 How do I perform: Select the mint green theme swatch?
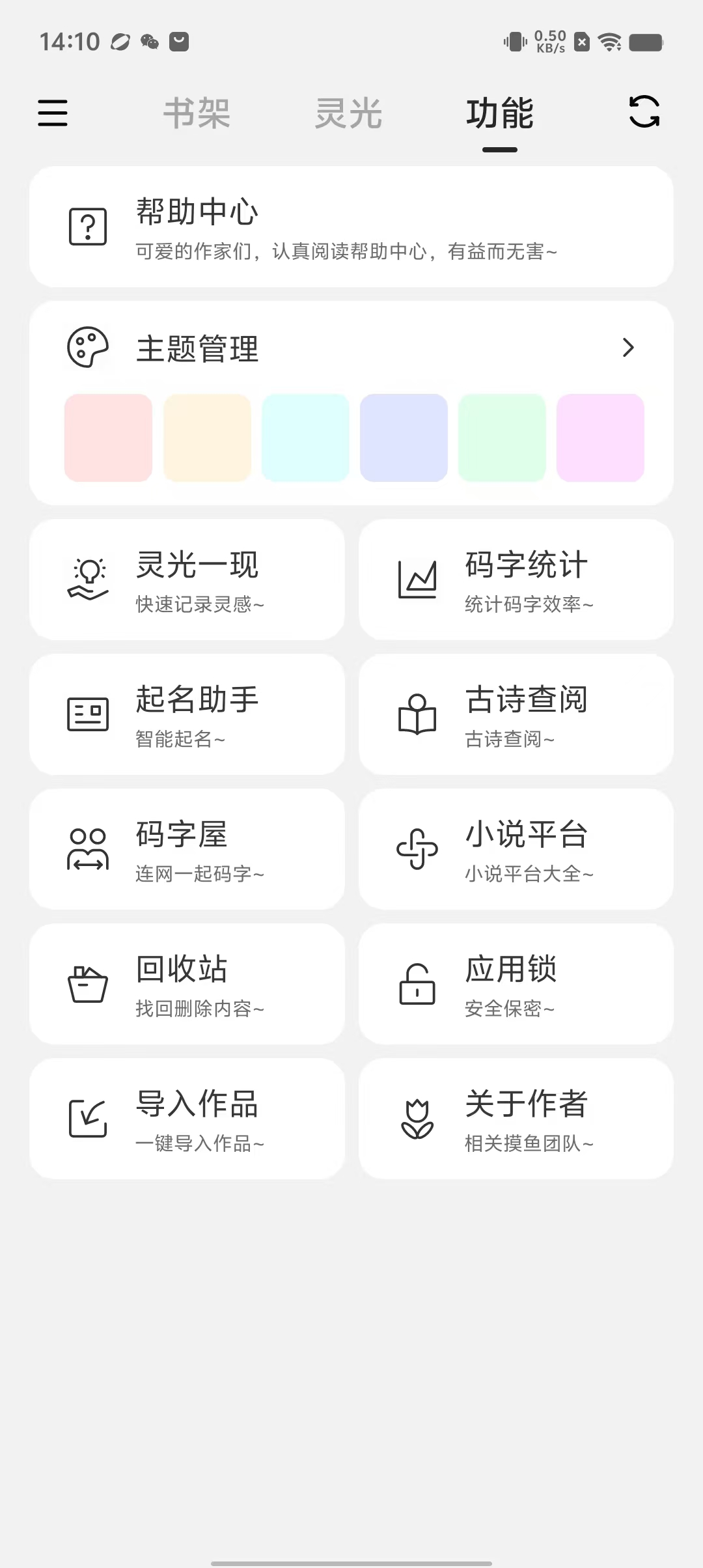tap(502, 438)
